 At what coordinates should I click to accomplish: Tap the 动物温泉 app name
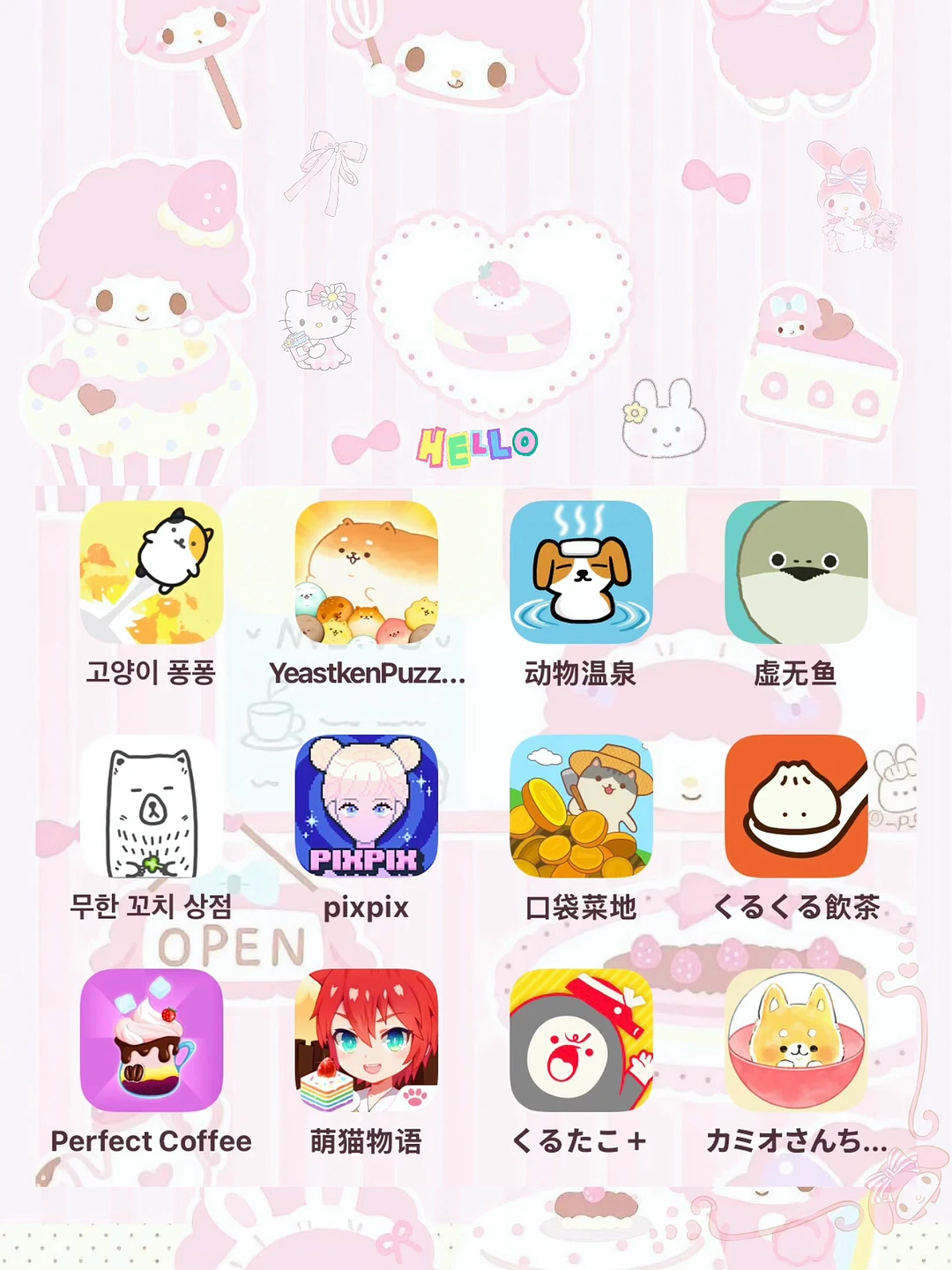pos(582,673)
